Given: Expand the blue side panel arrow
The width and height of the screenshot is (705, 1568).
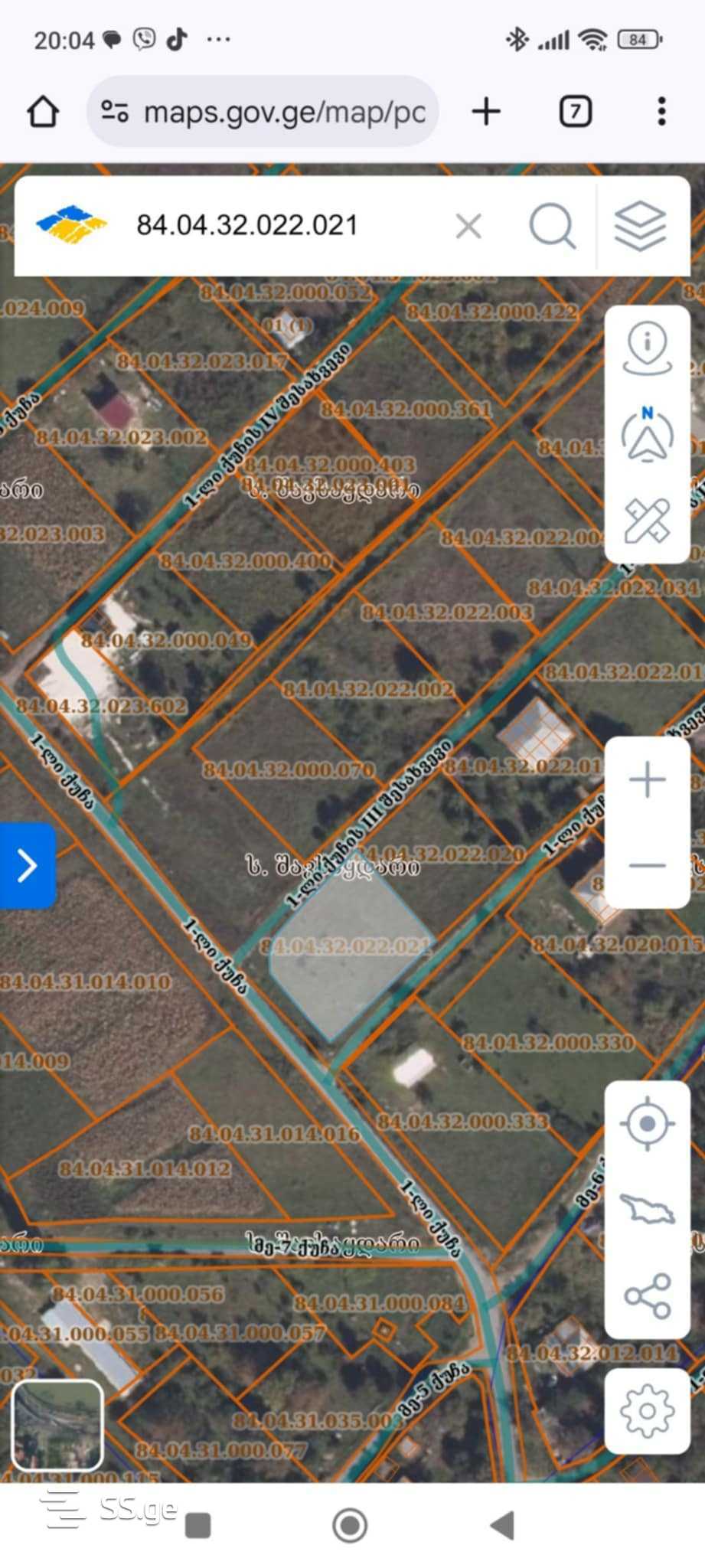Looking at the screenshot, I should (x=28, y=866).
